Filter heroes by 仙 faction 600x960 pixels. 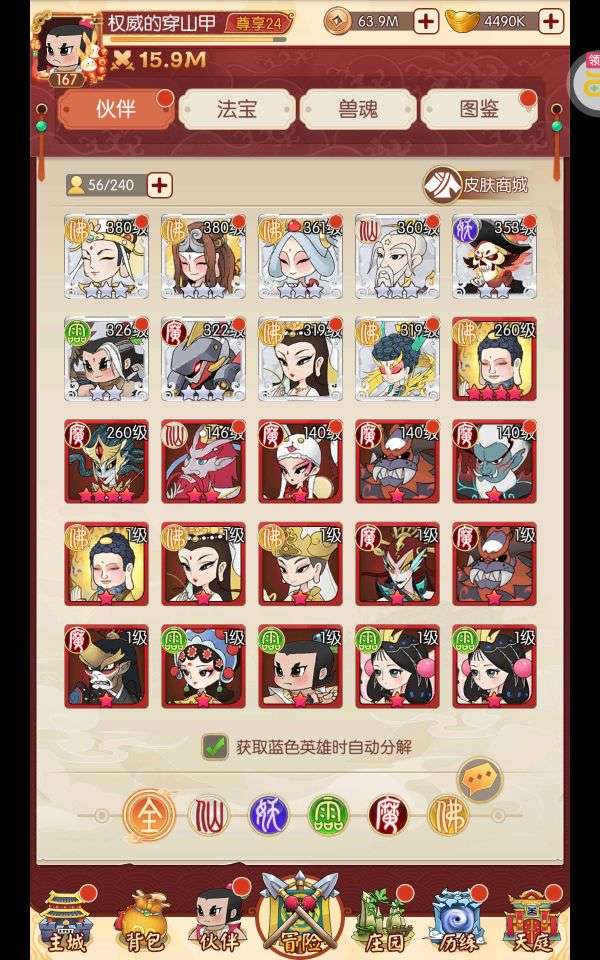(209, 816)
